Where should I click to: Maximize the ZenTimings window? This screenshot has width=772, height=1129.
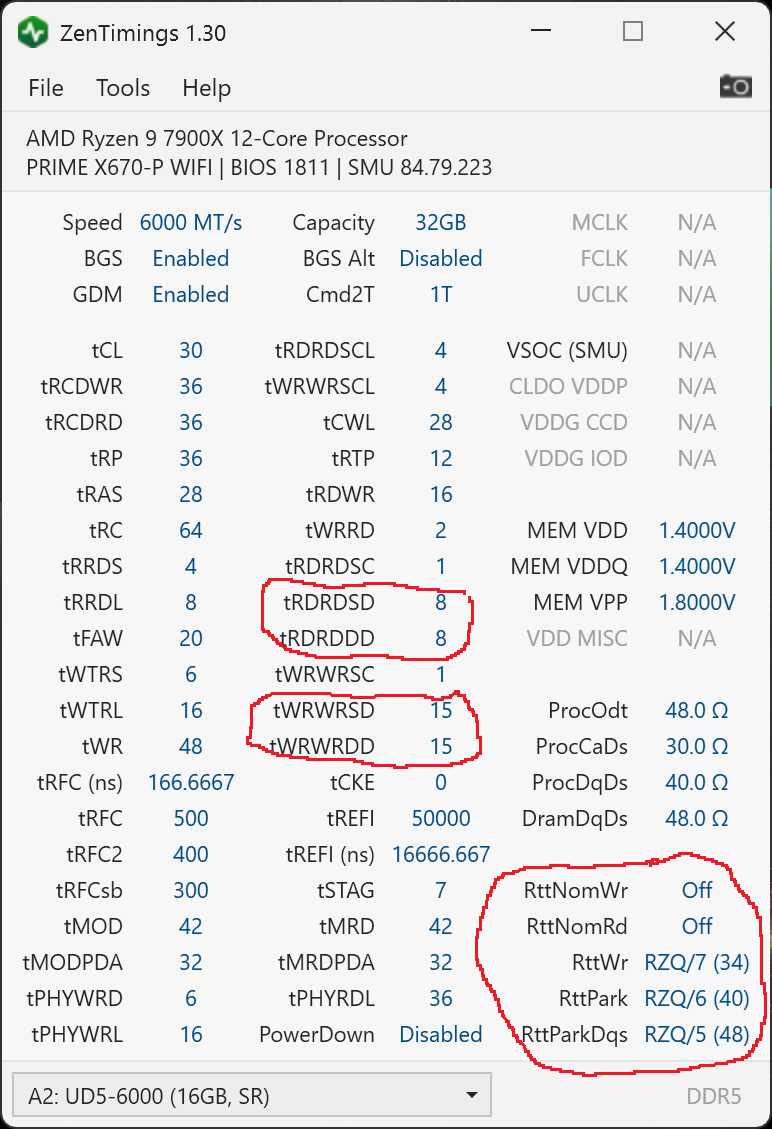point(632,32)
